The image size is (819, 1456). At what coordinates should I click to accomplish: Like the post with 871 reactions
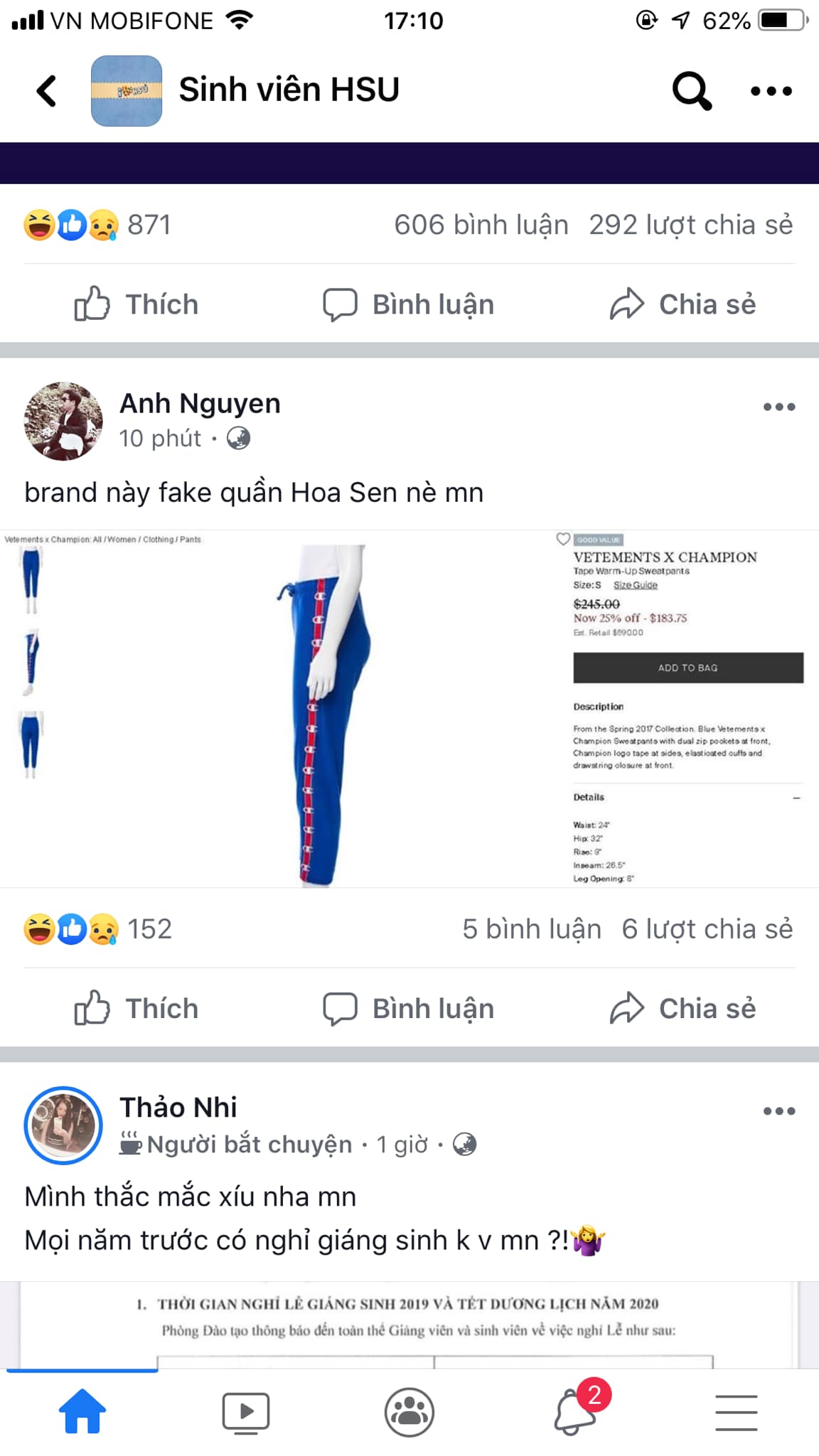pyautogui.click(x=136, y=304)
